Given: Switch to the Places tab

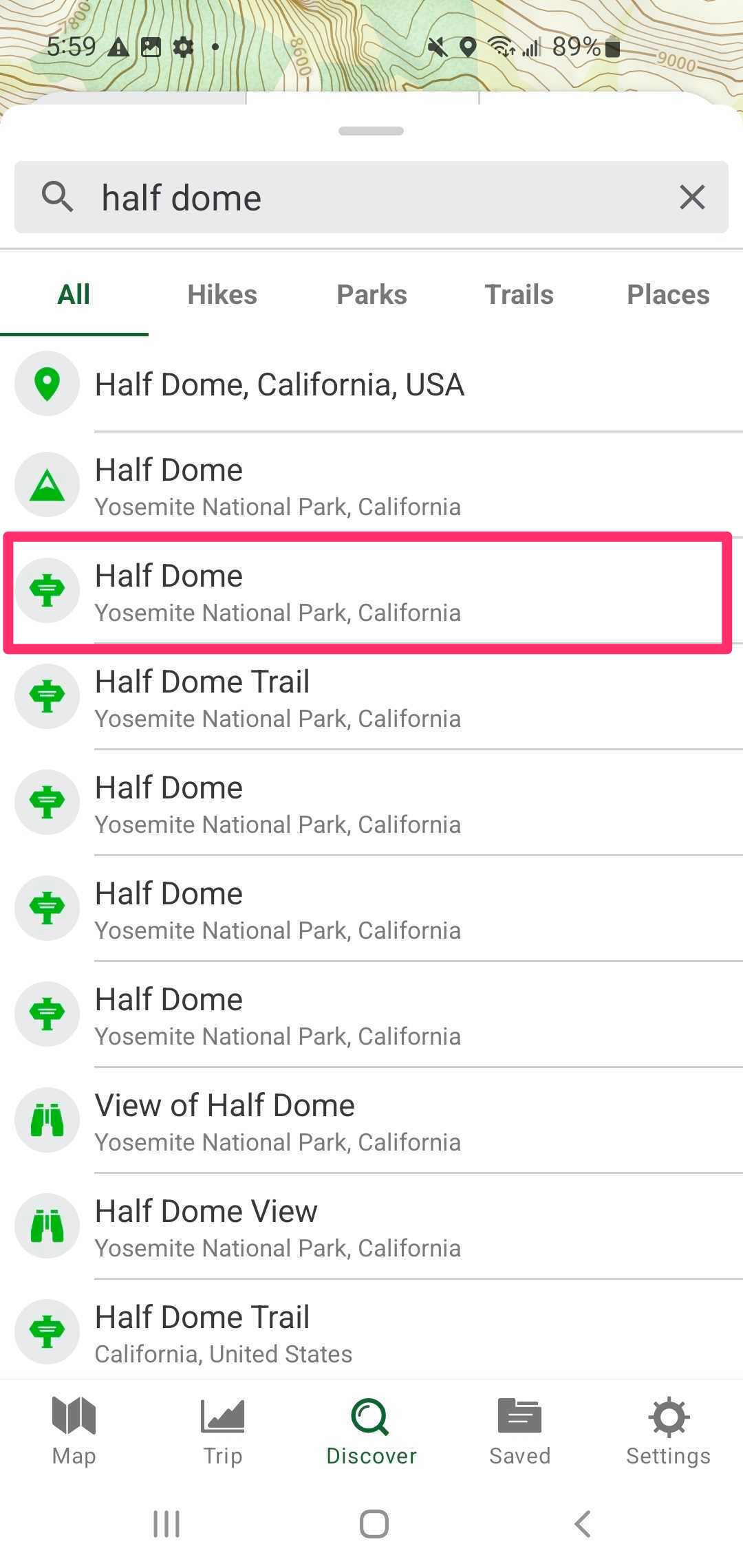Looking at the screenshot, I should pos(668,294).
